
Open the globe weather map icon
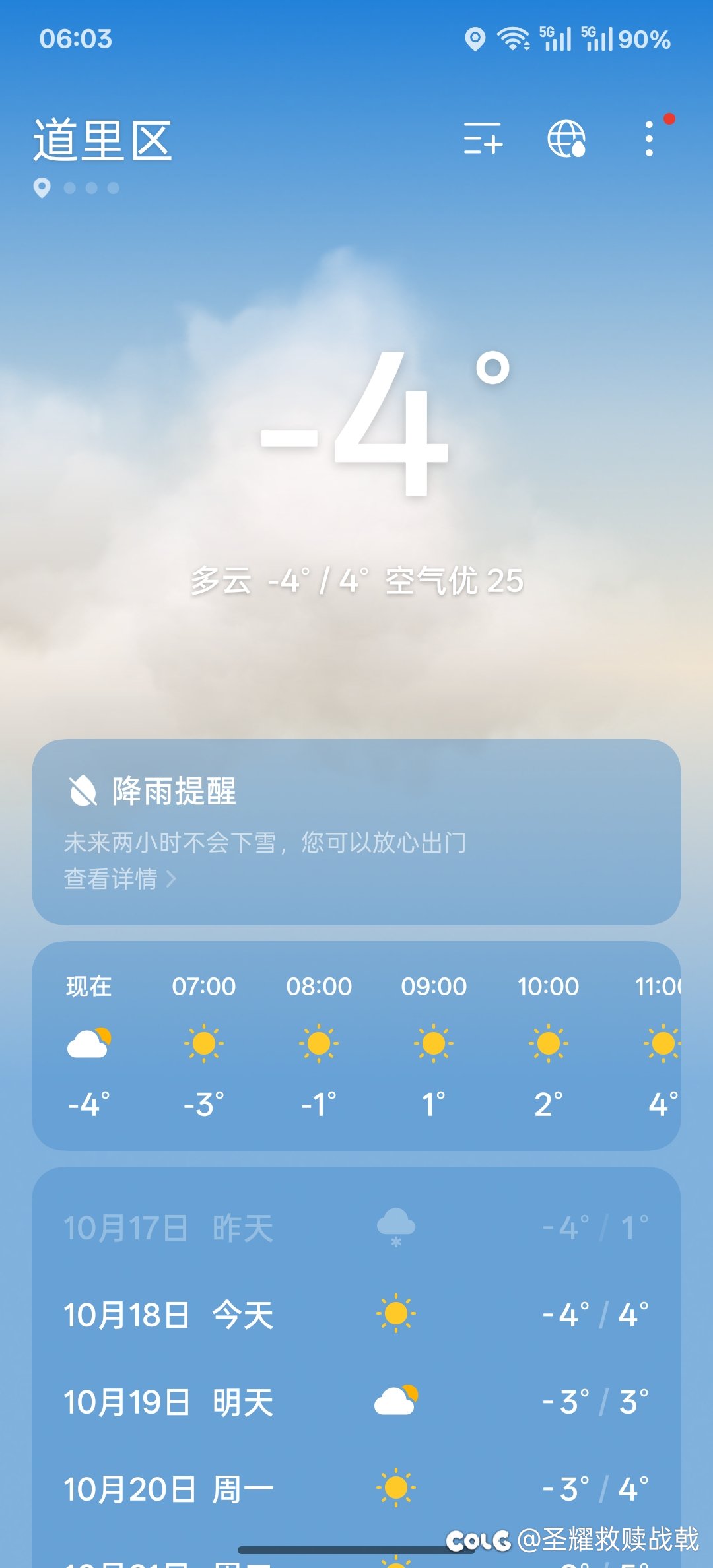[x=566, y=139]
